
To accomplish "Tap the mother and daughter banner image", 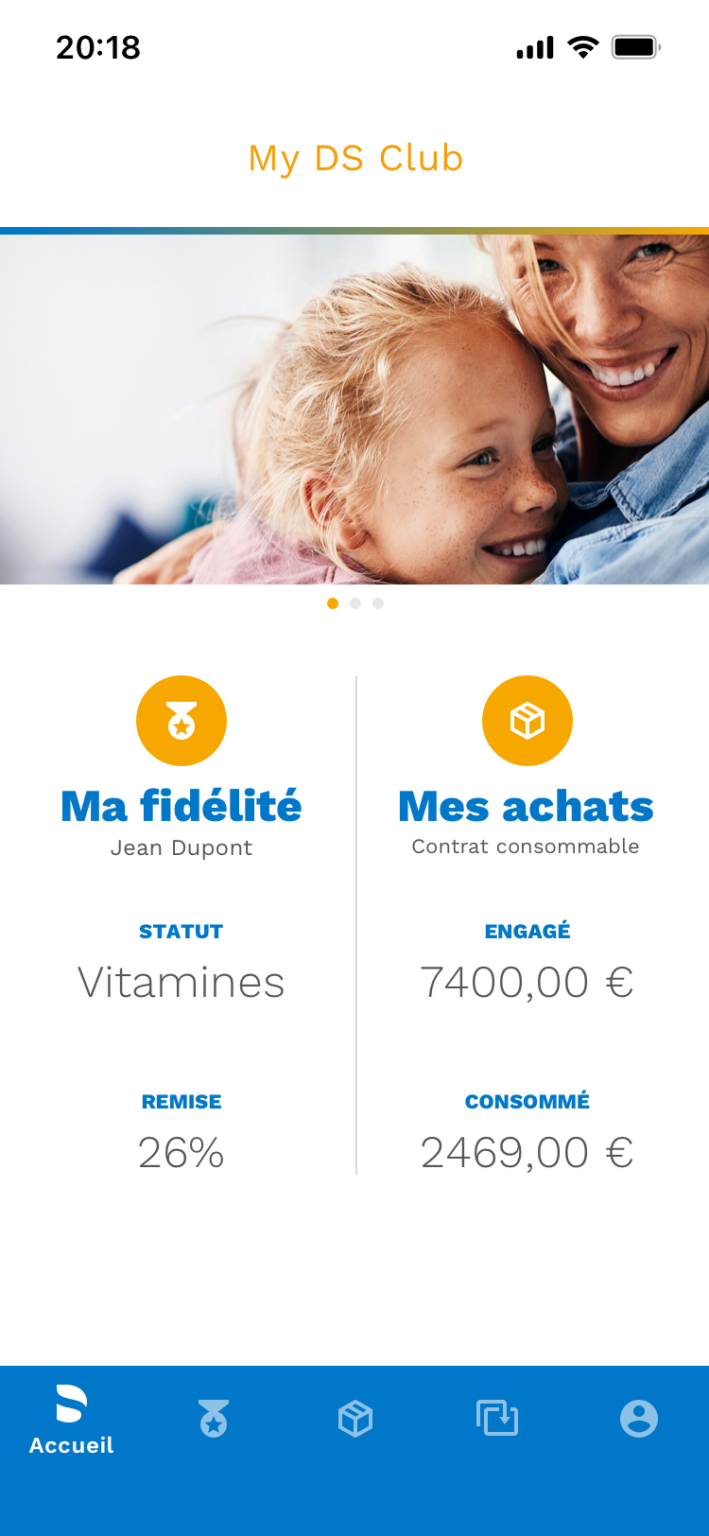I will click(354, 409).
